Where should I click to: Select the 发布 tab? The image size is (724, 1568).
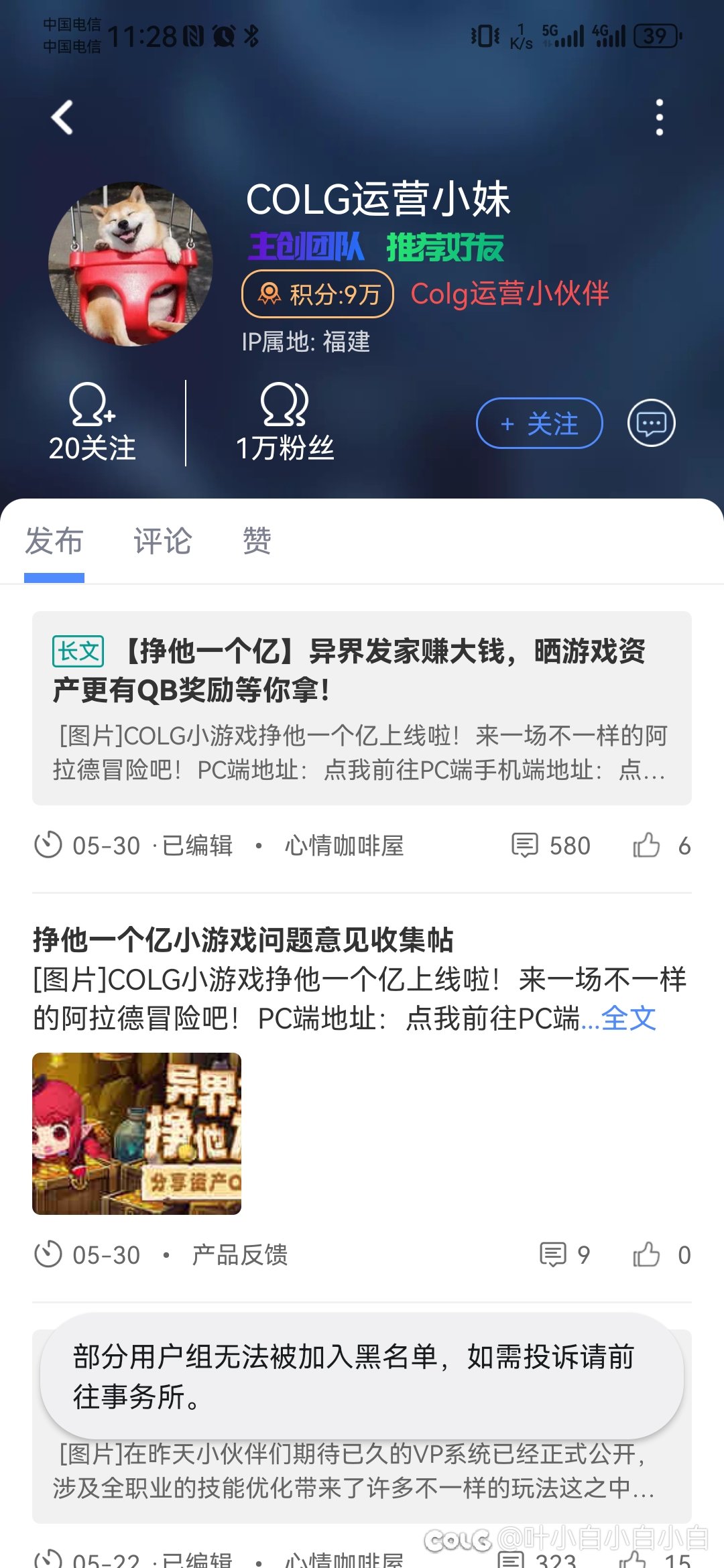tap(54, 541)
